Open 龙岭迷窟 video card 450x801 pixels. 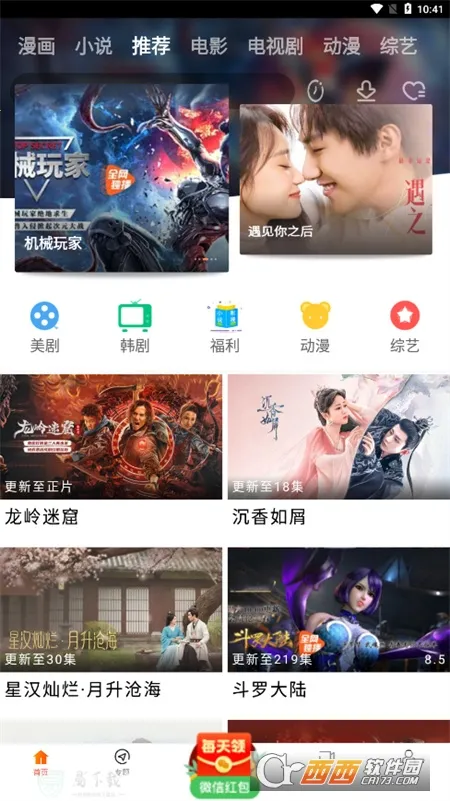(x=111, y=452)
